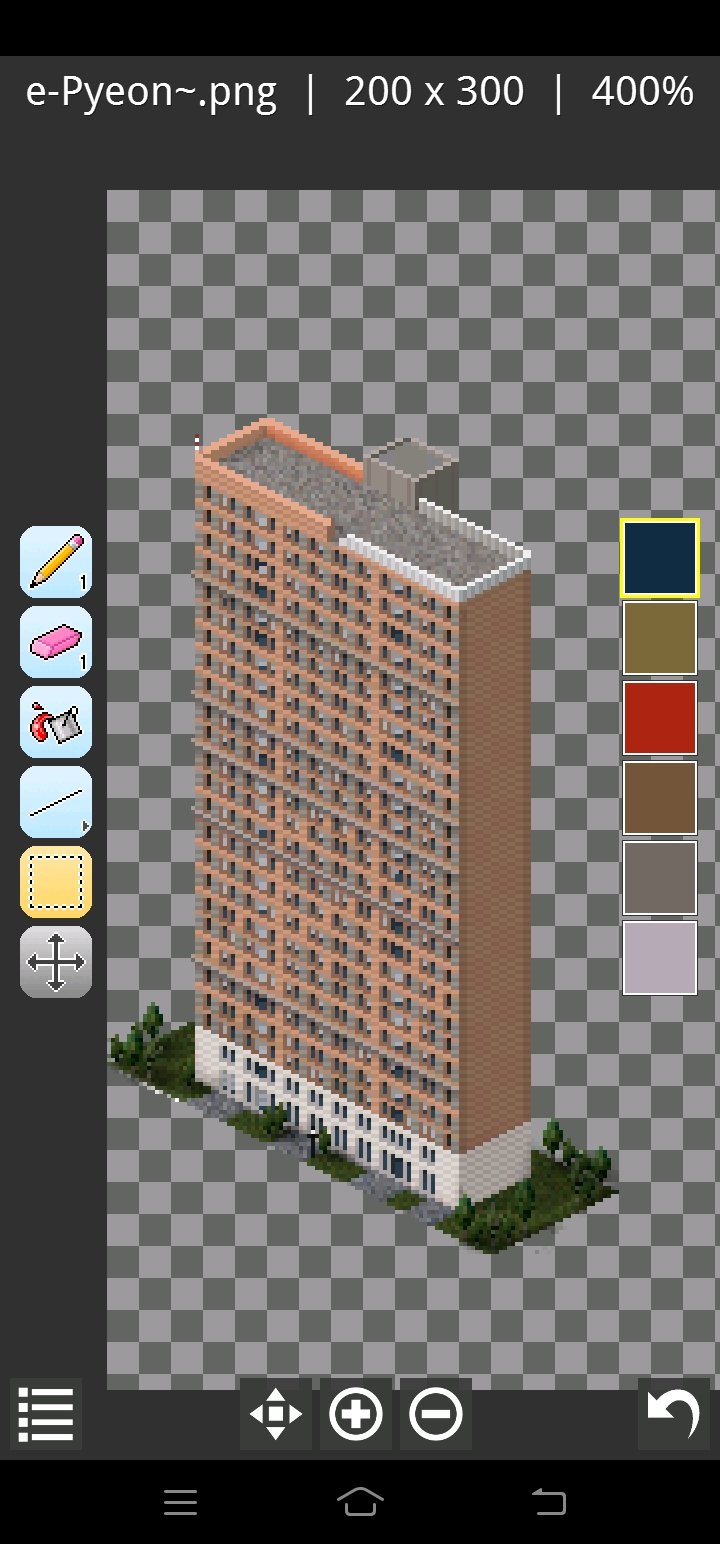Select the pencil drawing tool
Screen dimensions: 720x1544
(x=56, y=562)
